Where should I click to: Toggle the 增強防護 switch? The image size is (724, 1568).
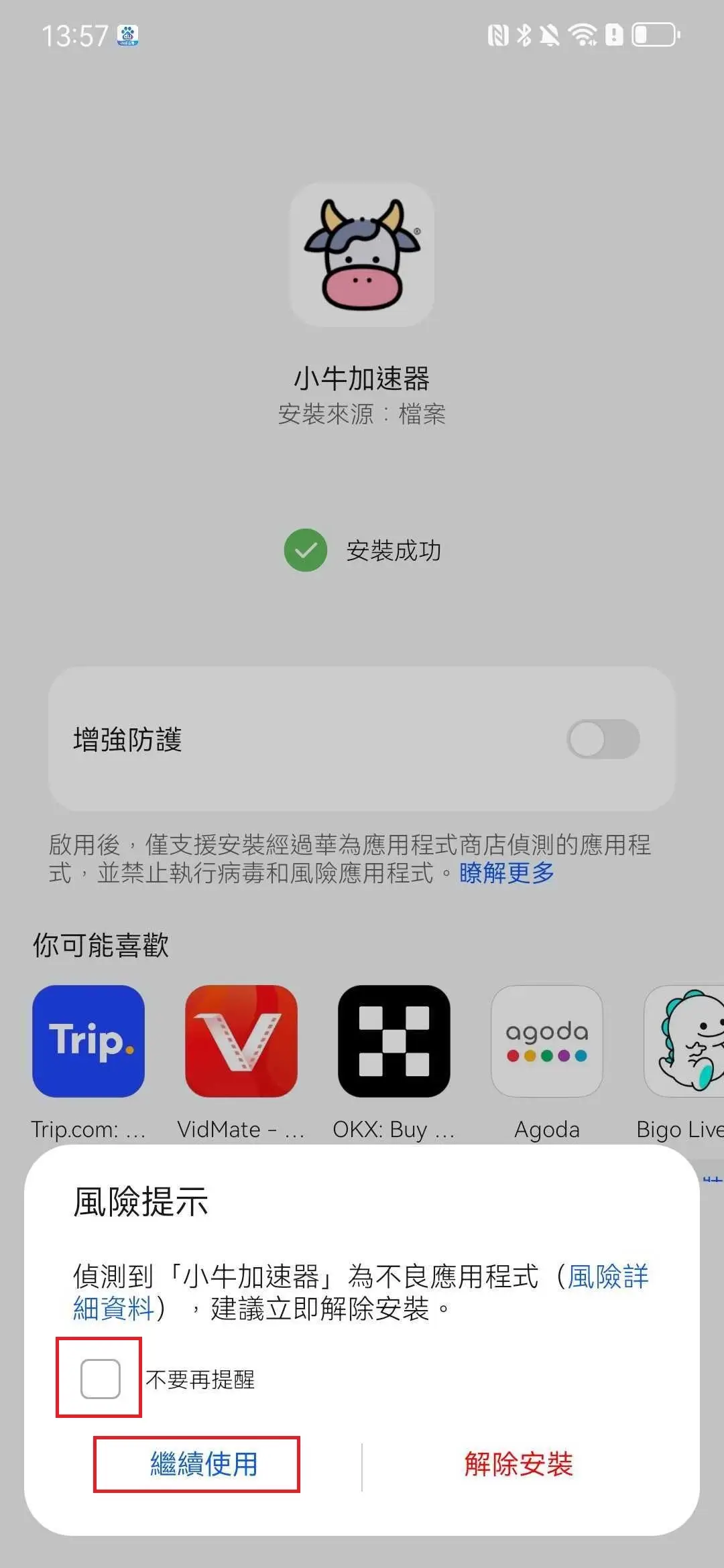pyautogui.click(x=603, y=739)
